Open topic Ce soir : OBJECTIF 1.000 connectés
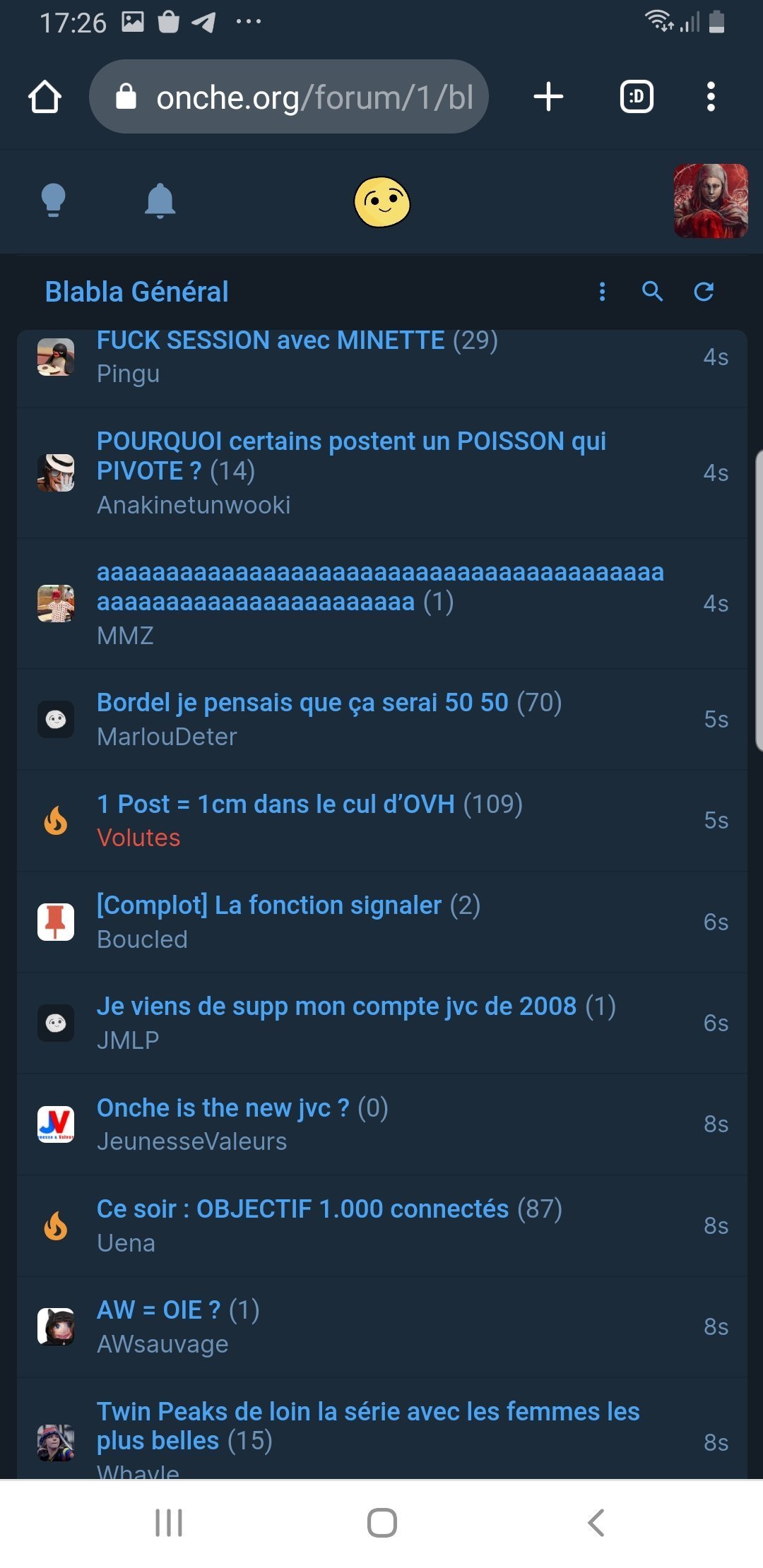 coord(302,1209)
